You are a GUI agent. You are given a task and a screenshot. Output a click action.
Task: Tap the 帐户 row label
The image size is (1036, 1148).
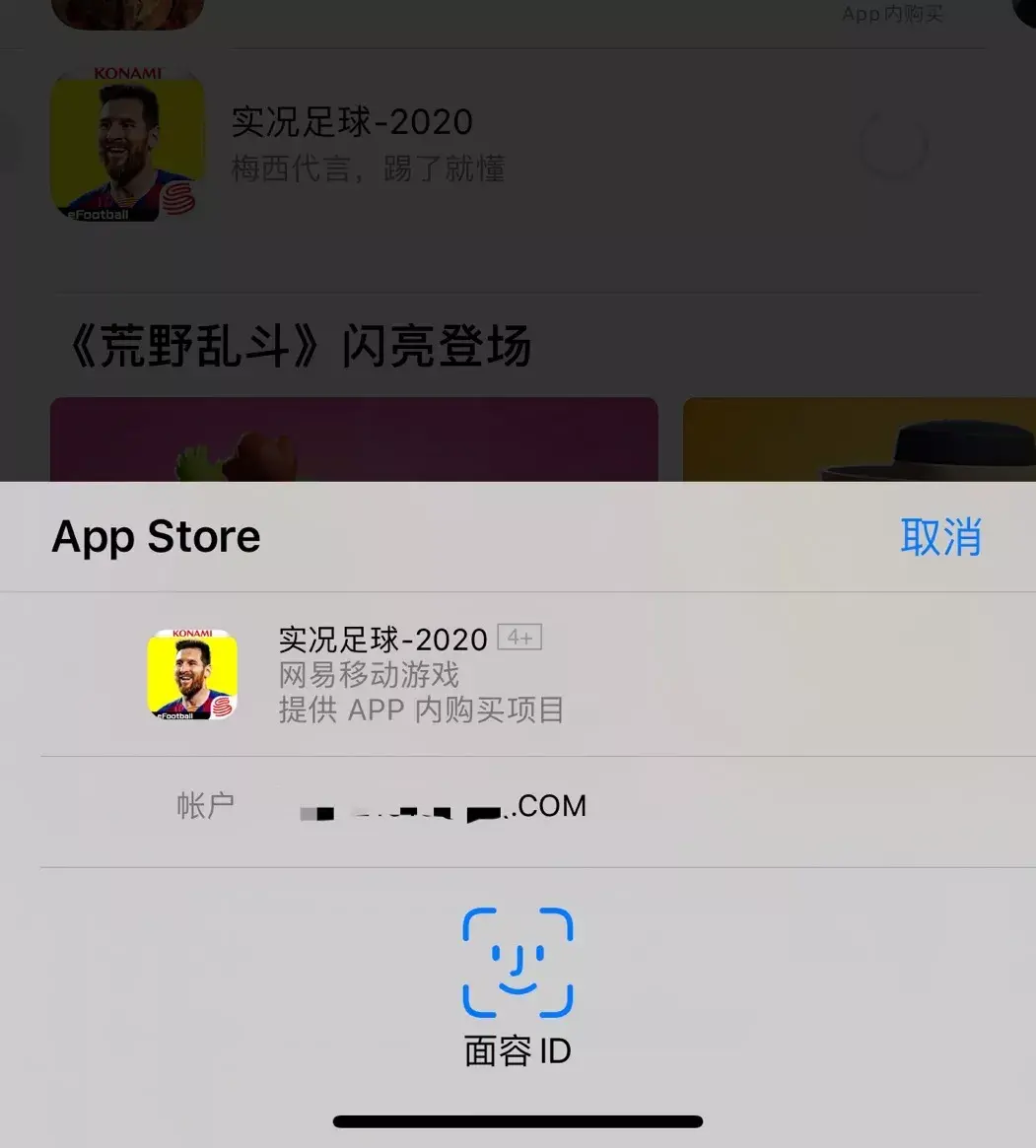coord(205,805)
